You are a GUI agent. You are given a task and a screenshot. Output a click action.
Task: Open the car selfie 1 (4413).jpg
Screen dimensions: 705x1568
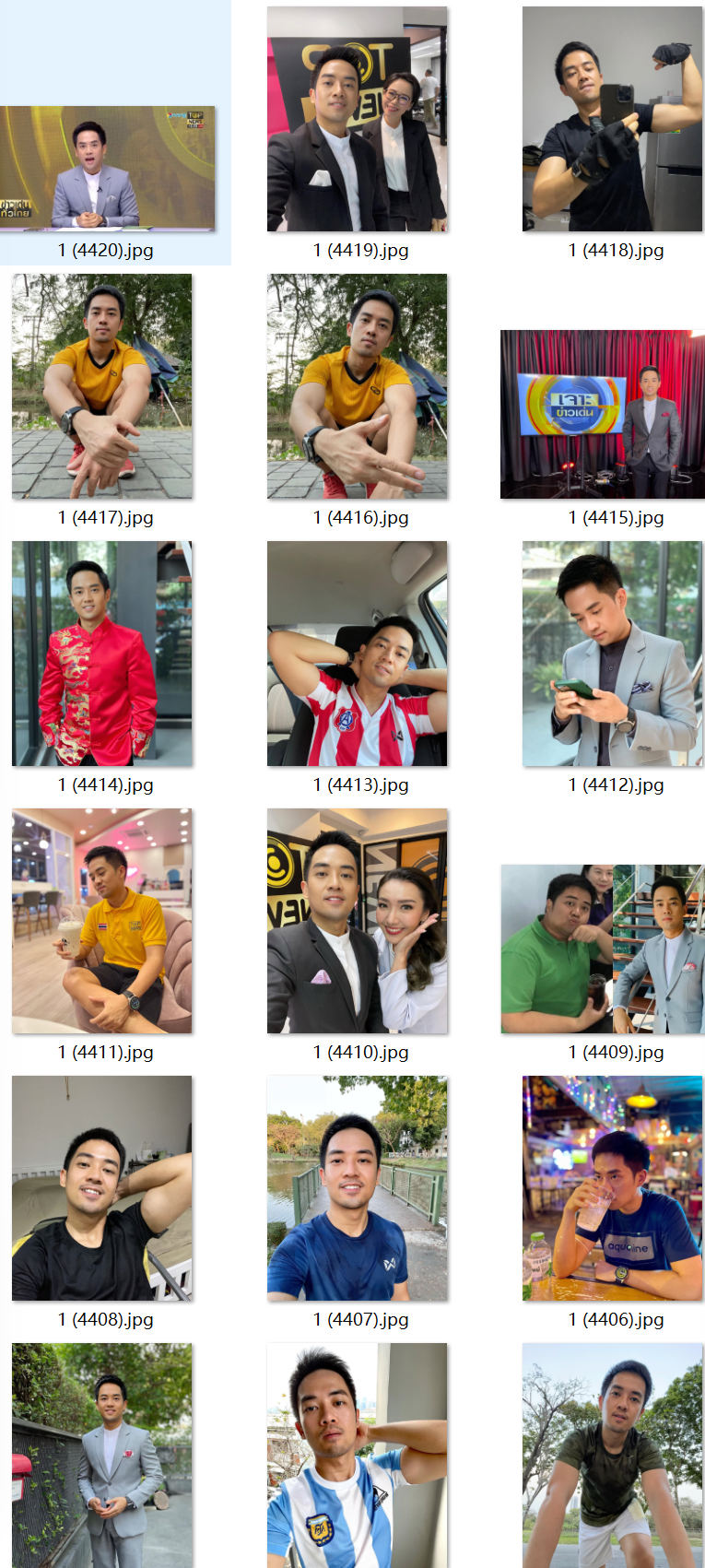[x=358, y=654]
